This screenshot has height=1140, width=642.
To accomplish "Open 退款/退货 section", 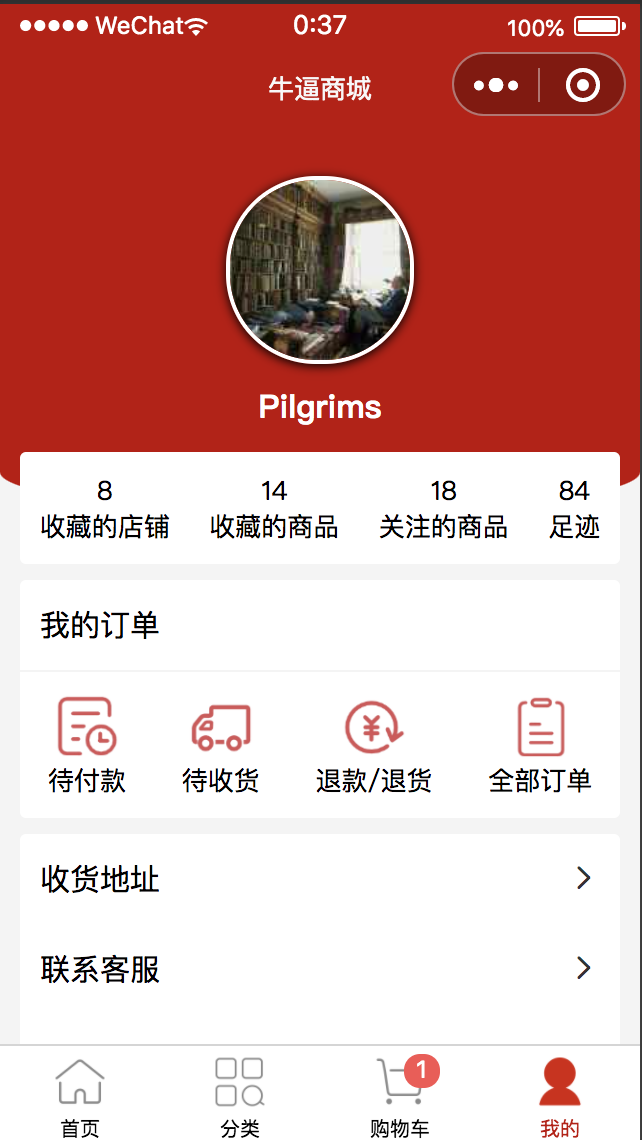I will [x=374, y=745].
